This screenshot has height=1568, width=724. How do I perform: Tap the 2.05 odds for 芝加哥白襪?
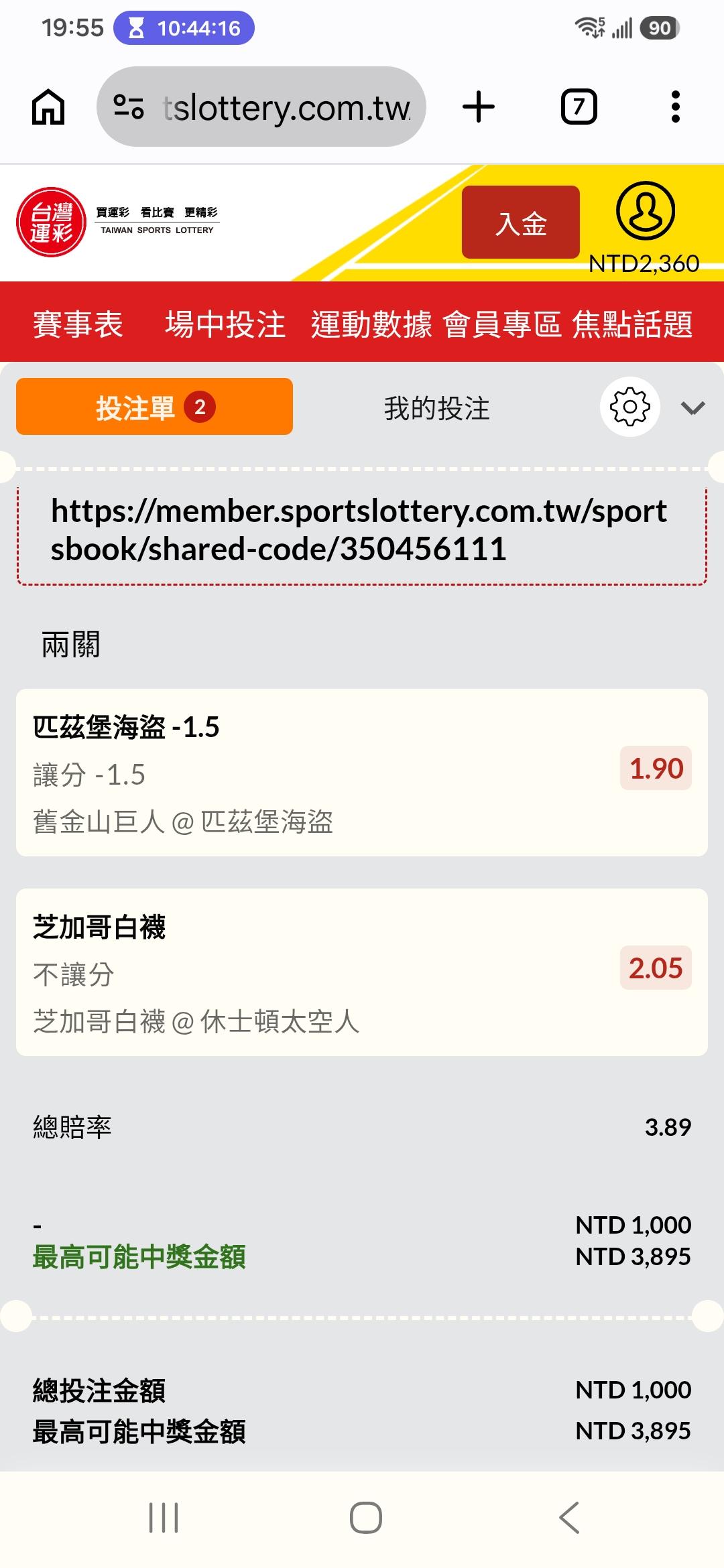click(x=656, y=968)
